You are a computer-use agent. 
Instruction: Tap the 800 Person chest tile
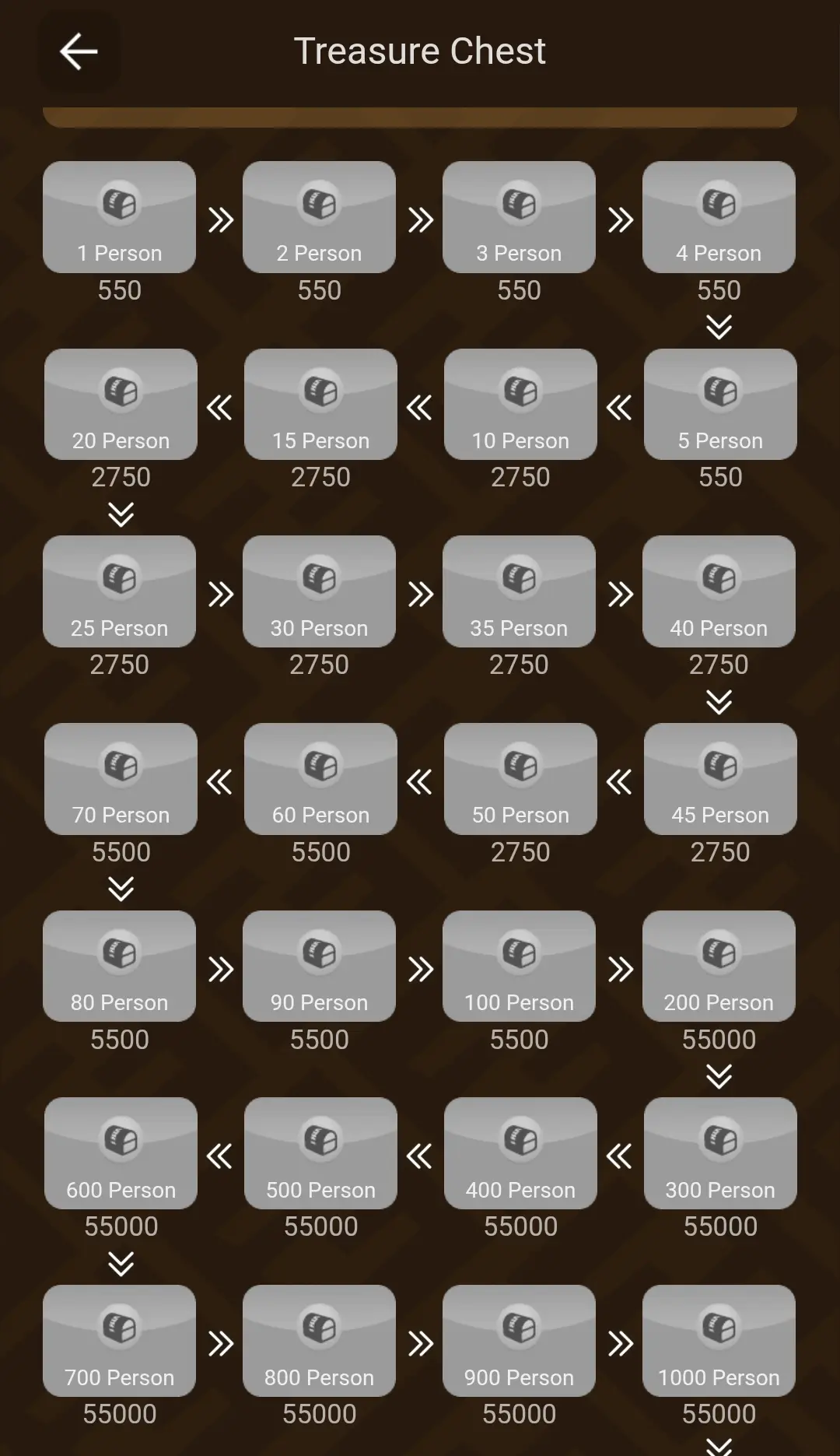click(x=319, y=1341)
